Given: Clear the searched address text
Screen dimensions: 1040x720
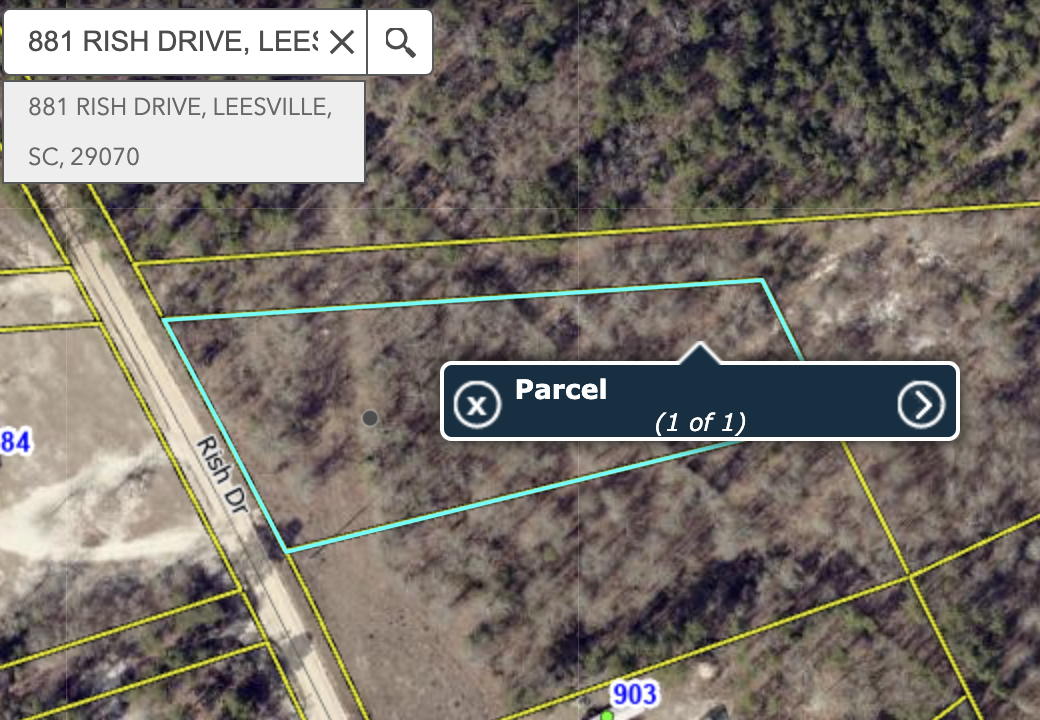Looking at the screenshot, I should coord(342,42).
